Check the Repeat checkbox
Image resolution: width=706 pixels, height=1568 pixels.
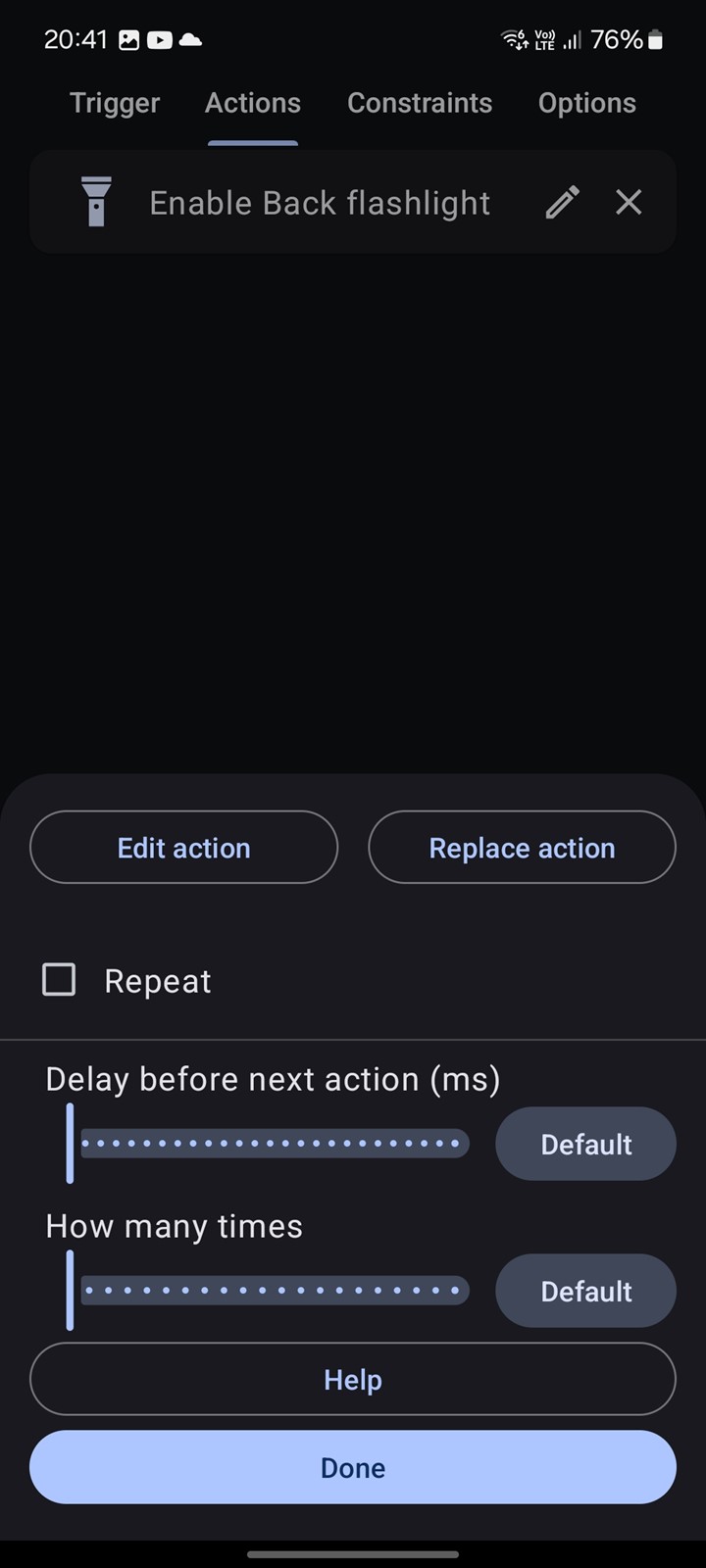(59, 980)
